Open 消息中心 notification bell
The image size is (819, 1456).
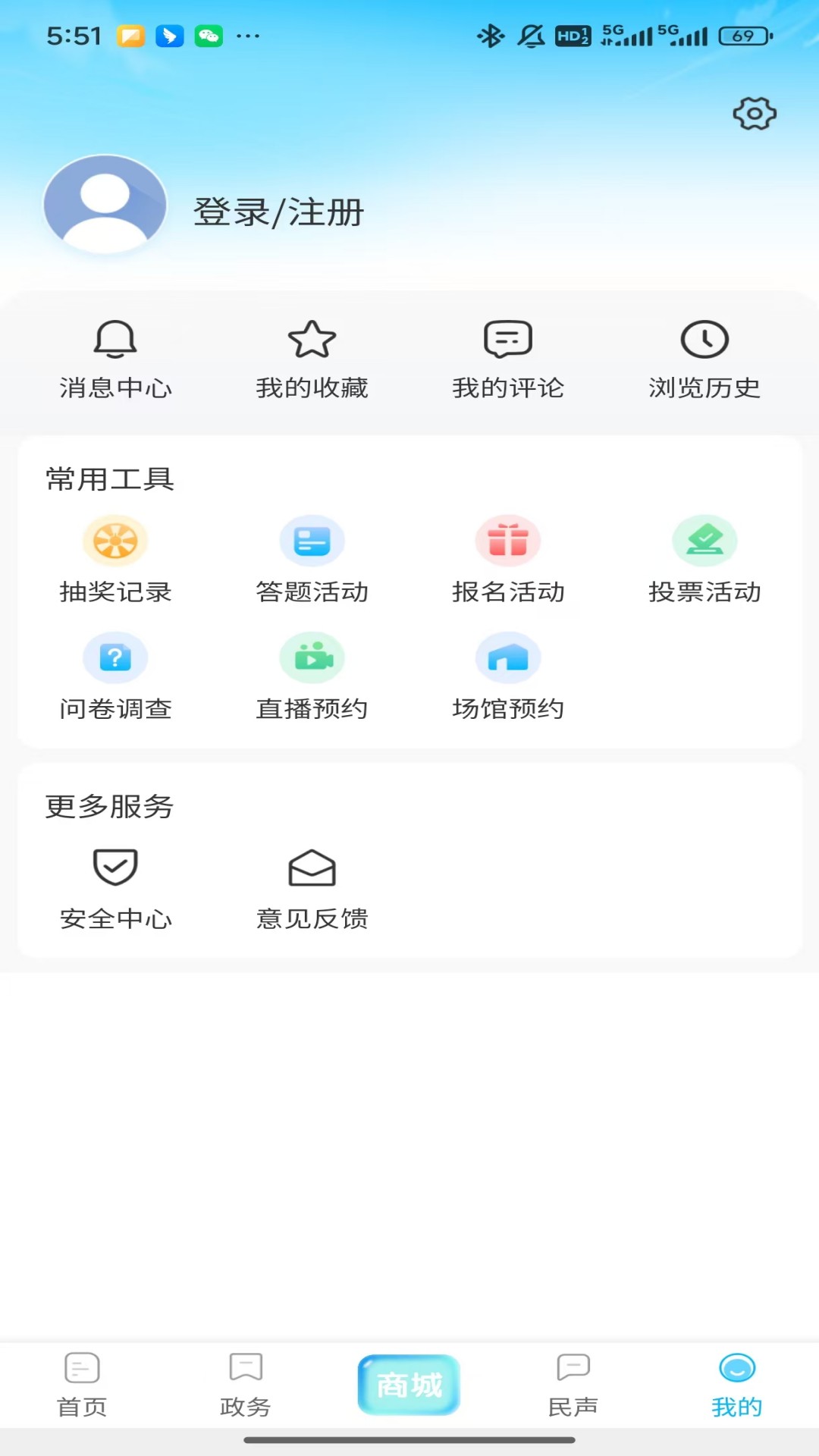pyautogui.click(x=115, y=356)
